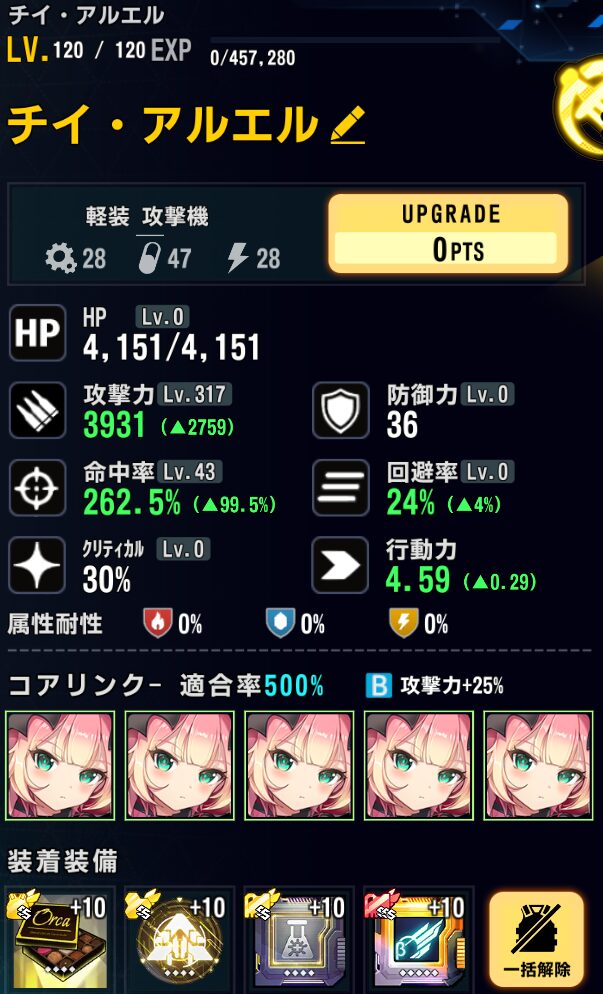Tap the 一括解除 unequip-all button
The height and width of the screenshot is (994, 603).
pyautogui.click(x=536, y=938)
